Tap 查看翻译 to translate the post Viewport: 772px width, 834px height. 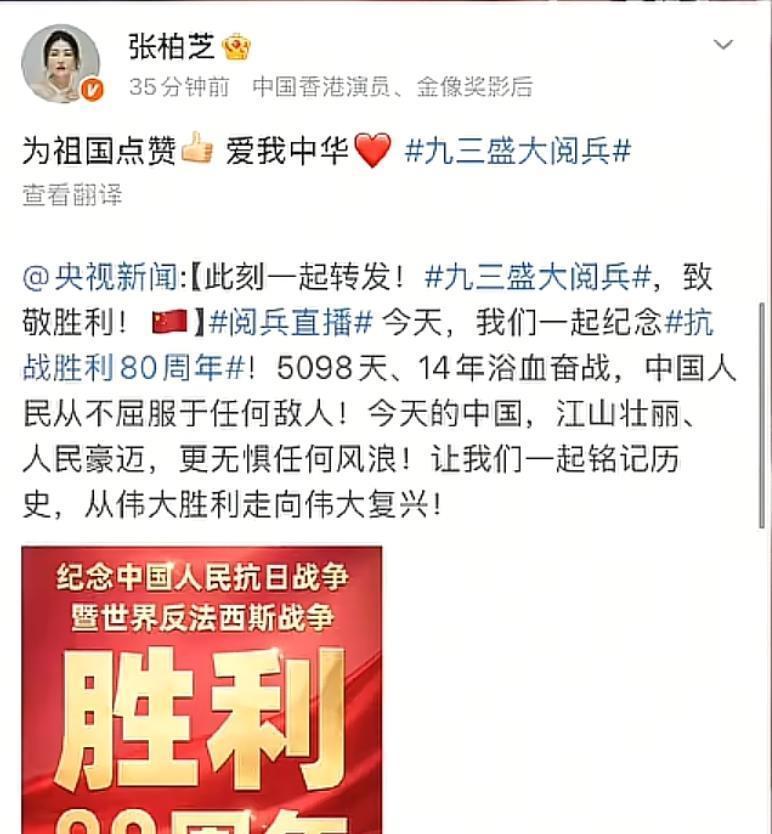tap(72, 194)
